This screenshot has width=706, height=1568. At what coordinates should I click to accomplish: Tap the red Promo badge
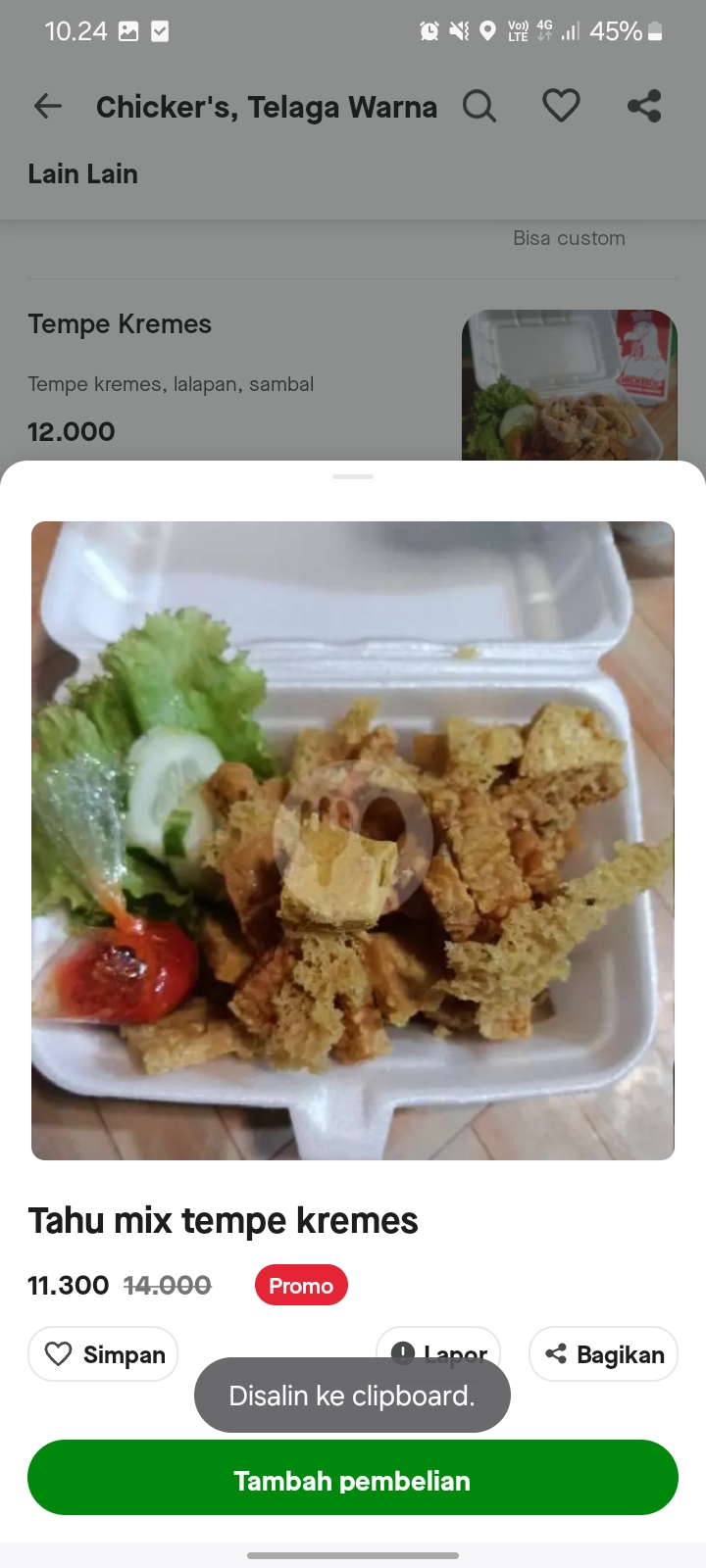[x=301, y=1285]
